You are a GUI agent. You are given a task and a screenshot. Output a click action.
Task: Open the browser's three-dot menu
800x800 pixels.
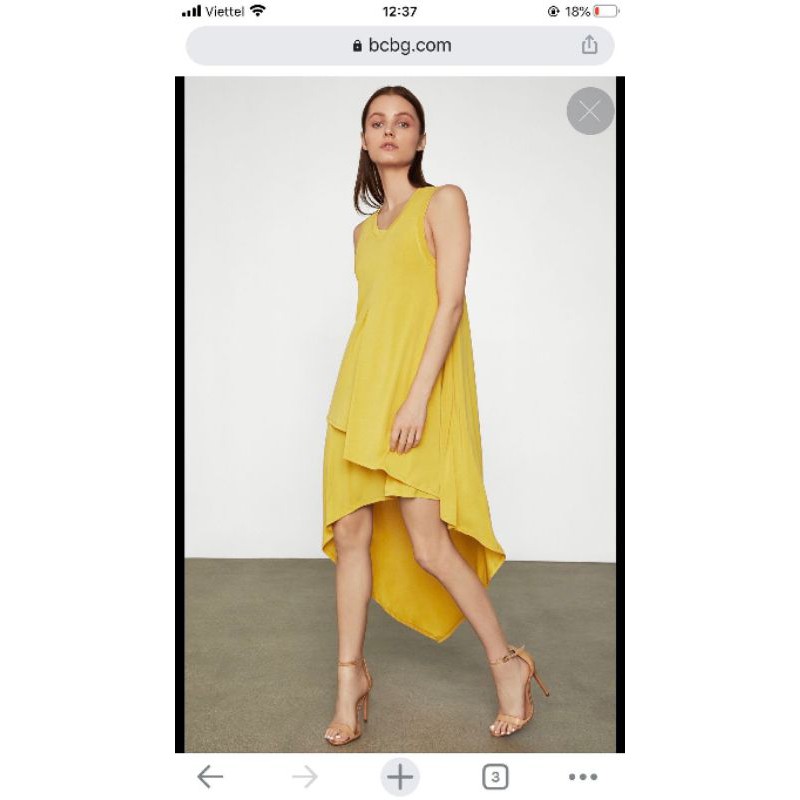(x=583, y=776)
